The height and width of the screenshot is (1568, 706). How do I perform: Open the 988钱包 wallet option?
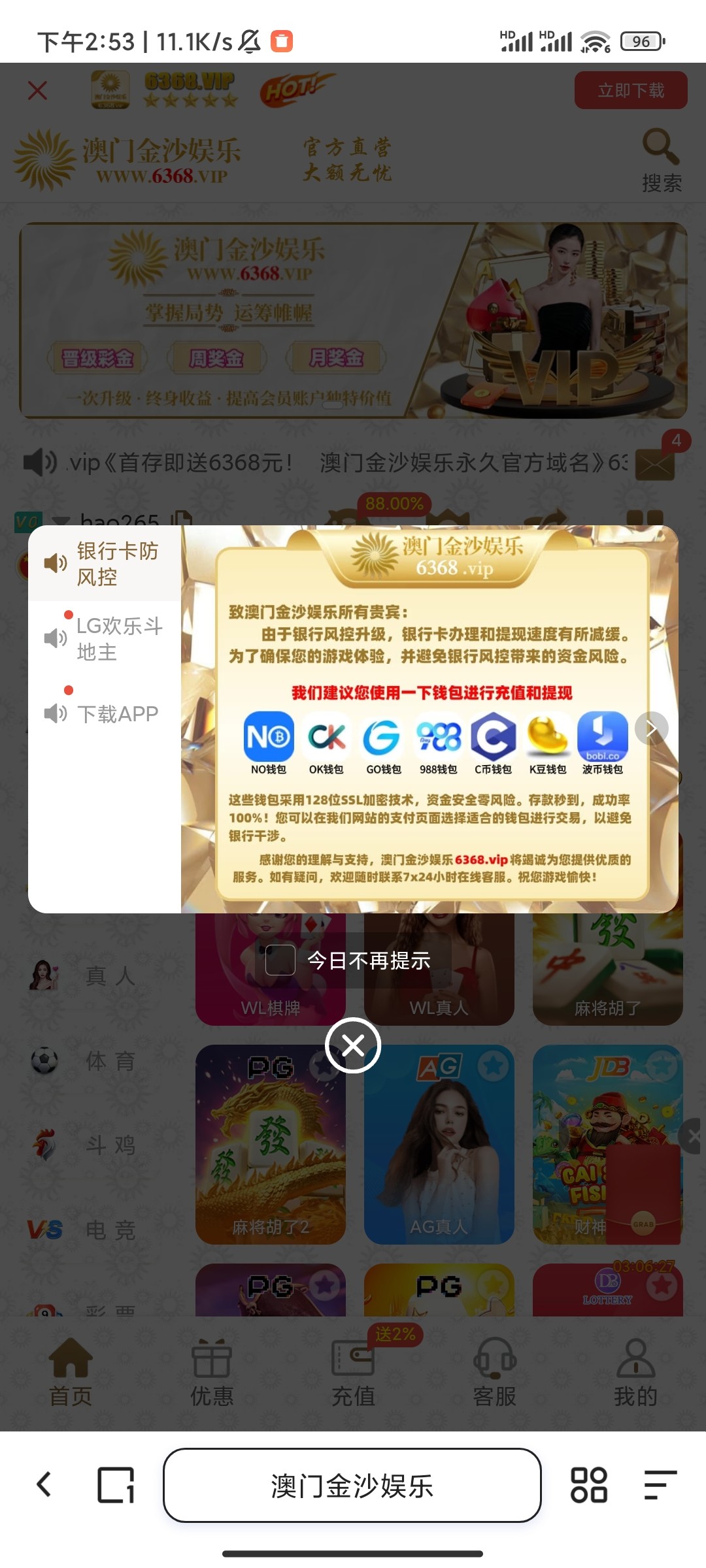(x=439, y=738)
